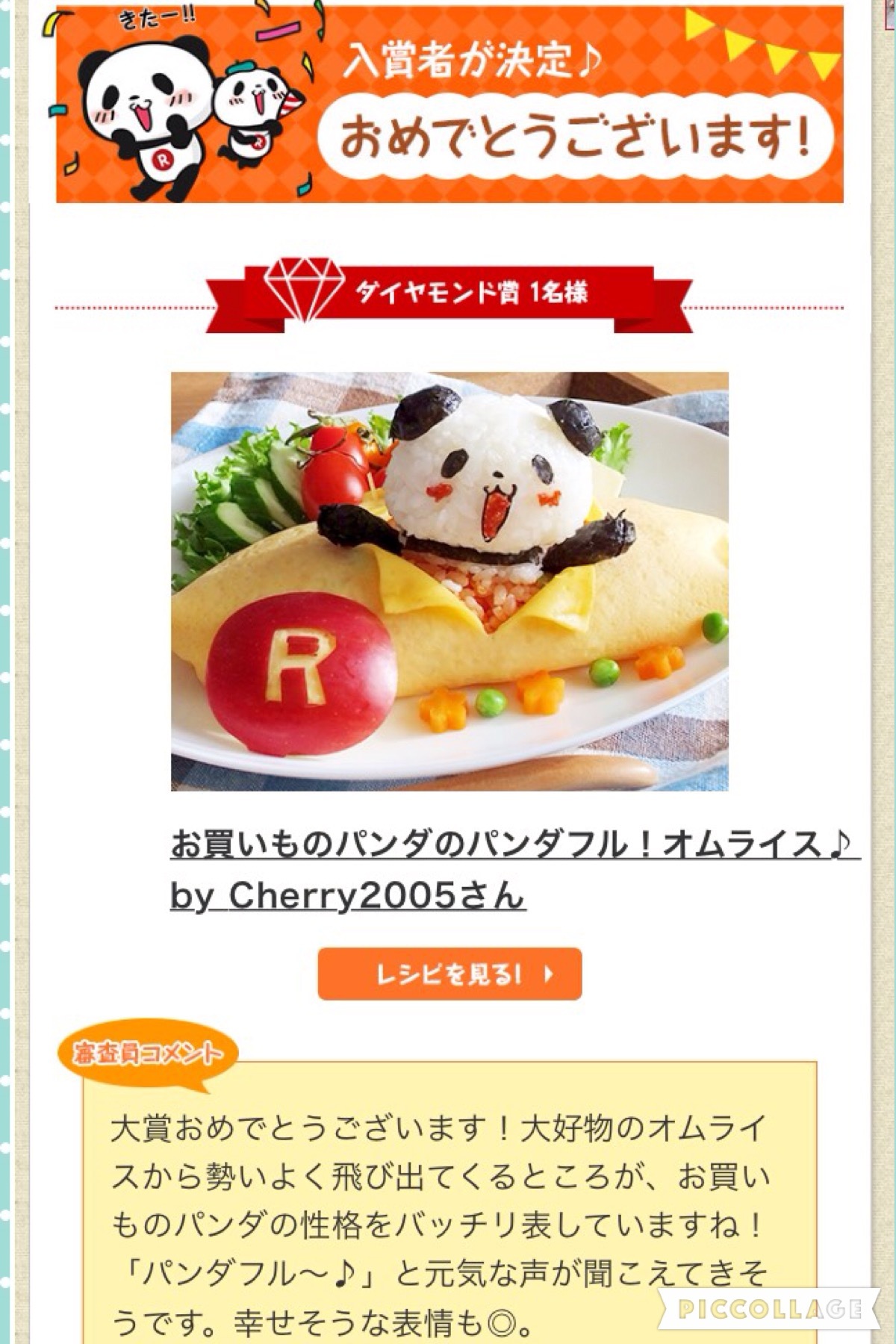Open the お買いものパンダのパンダフル！オムライス recipe link
This screenshot has height=1344, width=896.
pos(514,846)
